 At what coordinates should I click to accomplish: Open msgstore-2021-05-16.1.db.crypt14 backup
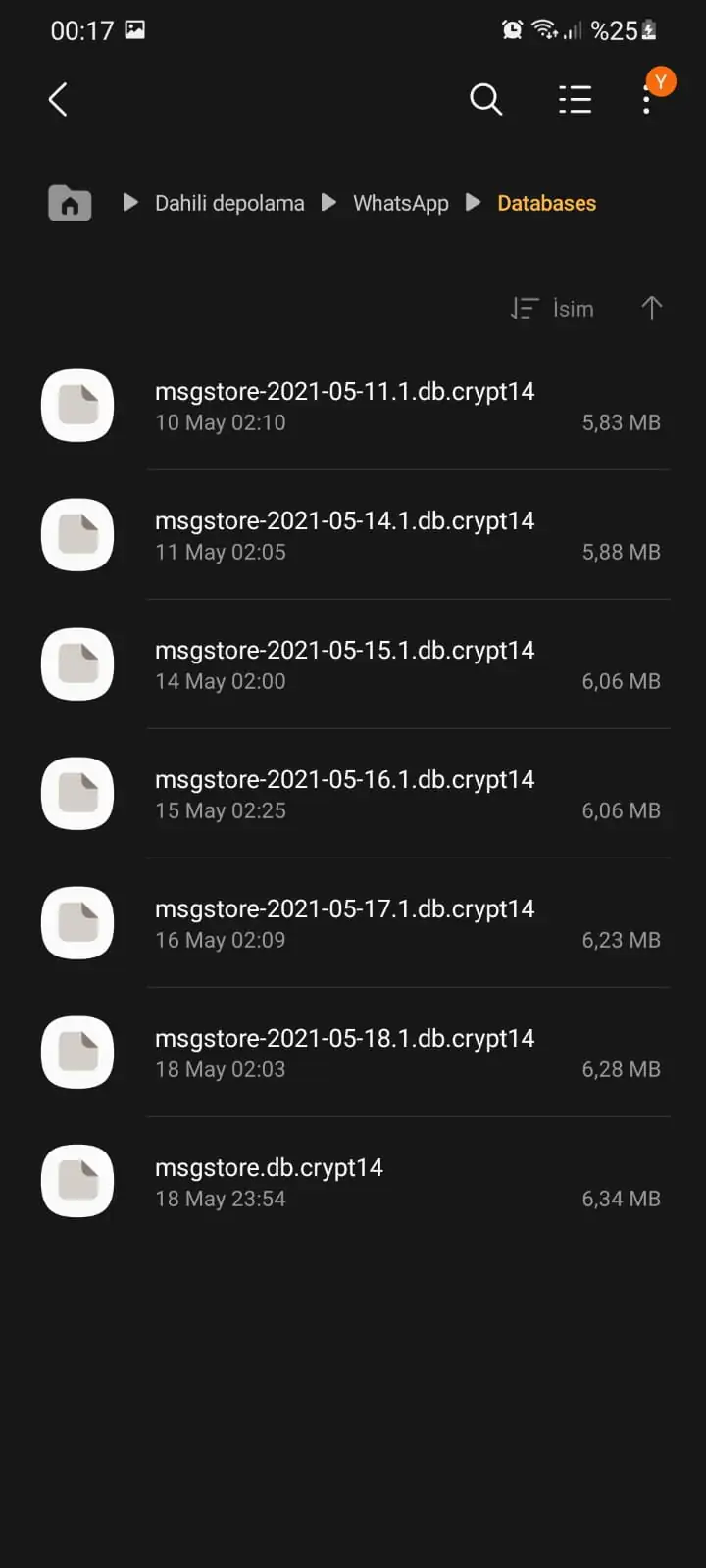(x=345, y=794)
